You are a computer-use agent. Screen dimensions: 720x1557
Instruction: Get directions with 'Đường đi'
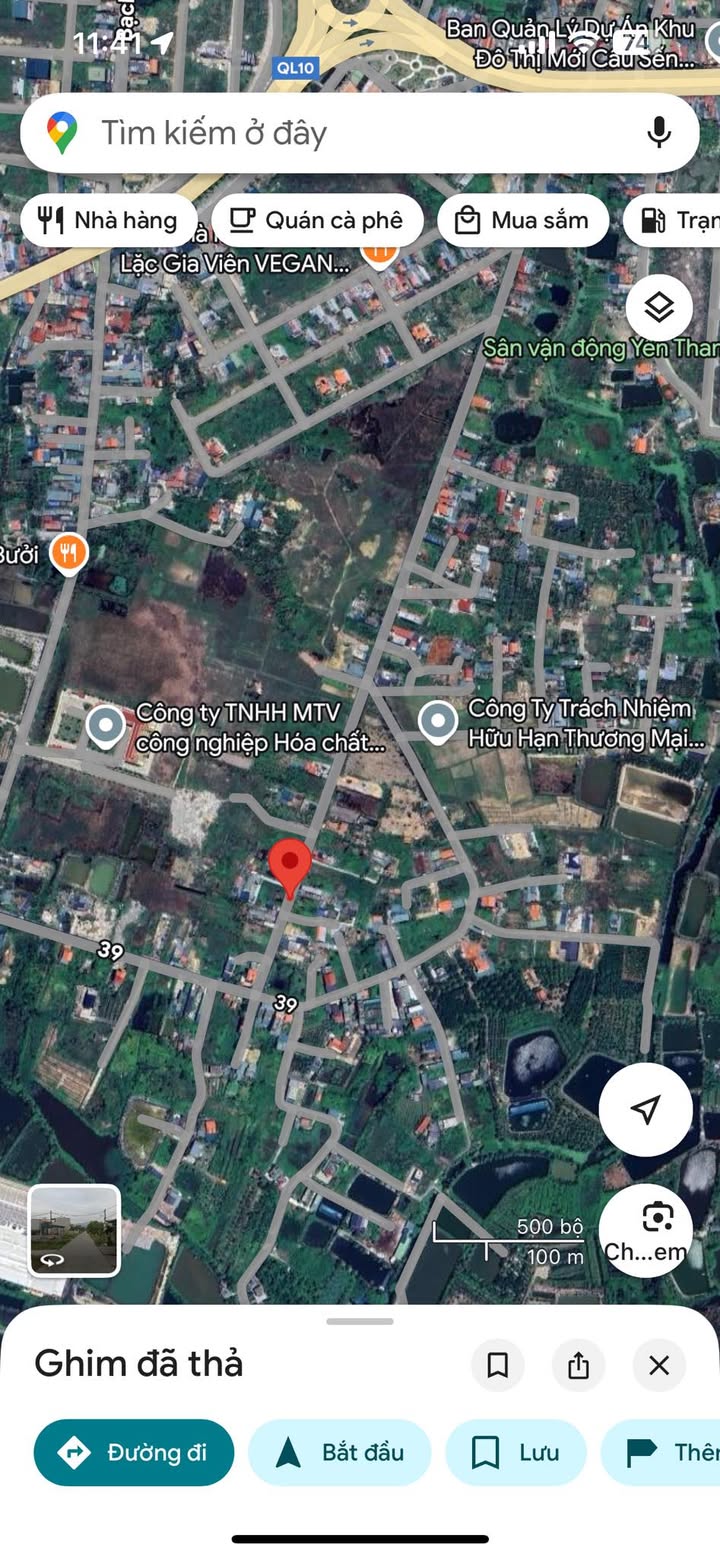[x=134, y=1452]
